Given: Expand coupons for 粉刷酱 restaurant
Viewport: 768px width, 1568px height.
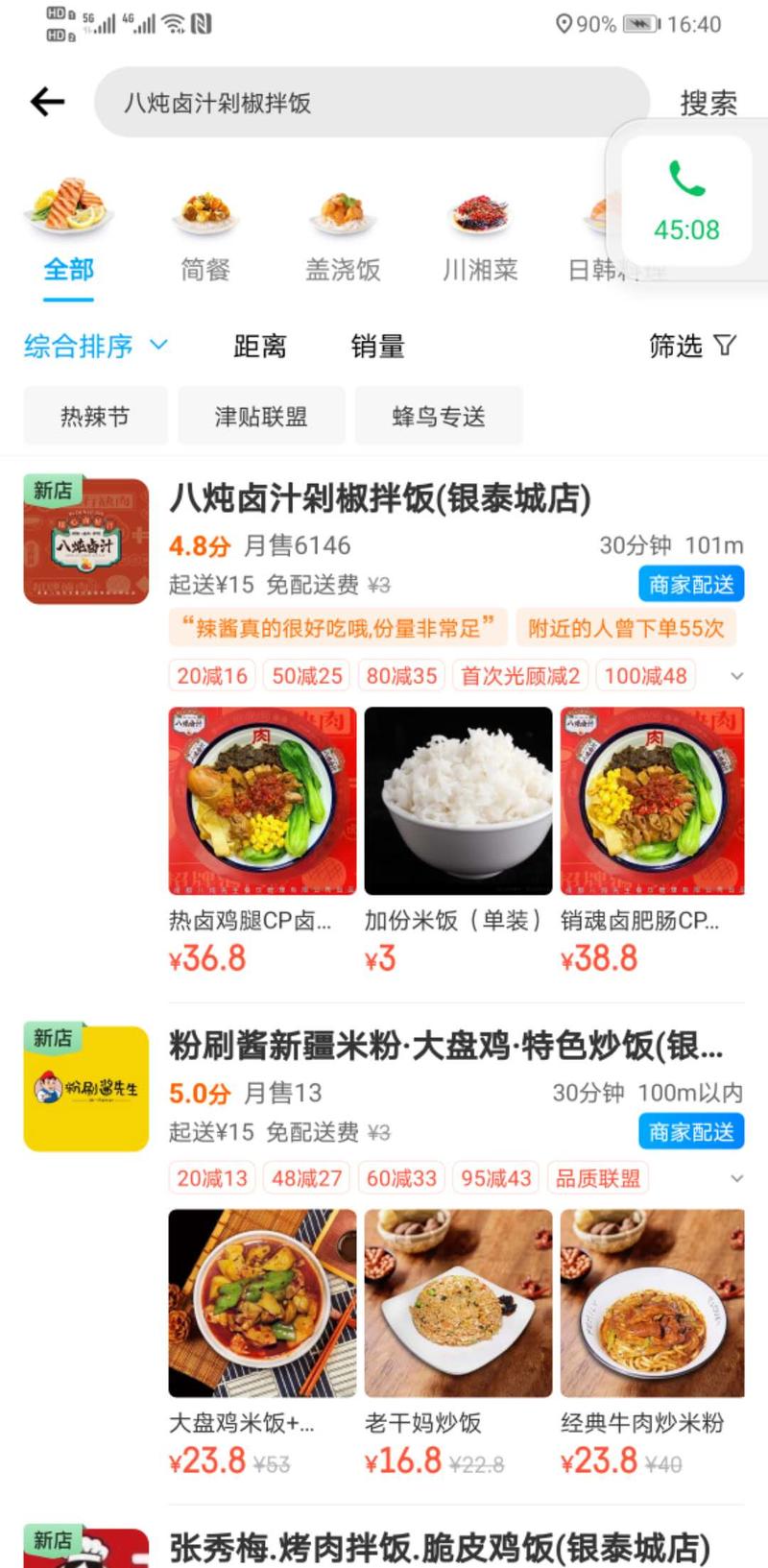Looking at the screenshot, I should click(737, 1178).
